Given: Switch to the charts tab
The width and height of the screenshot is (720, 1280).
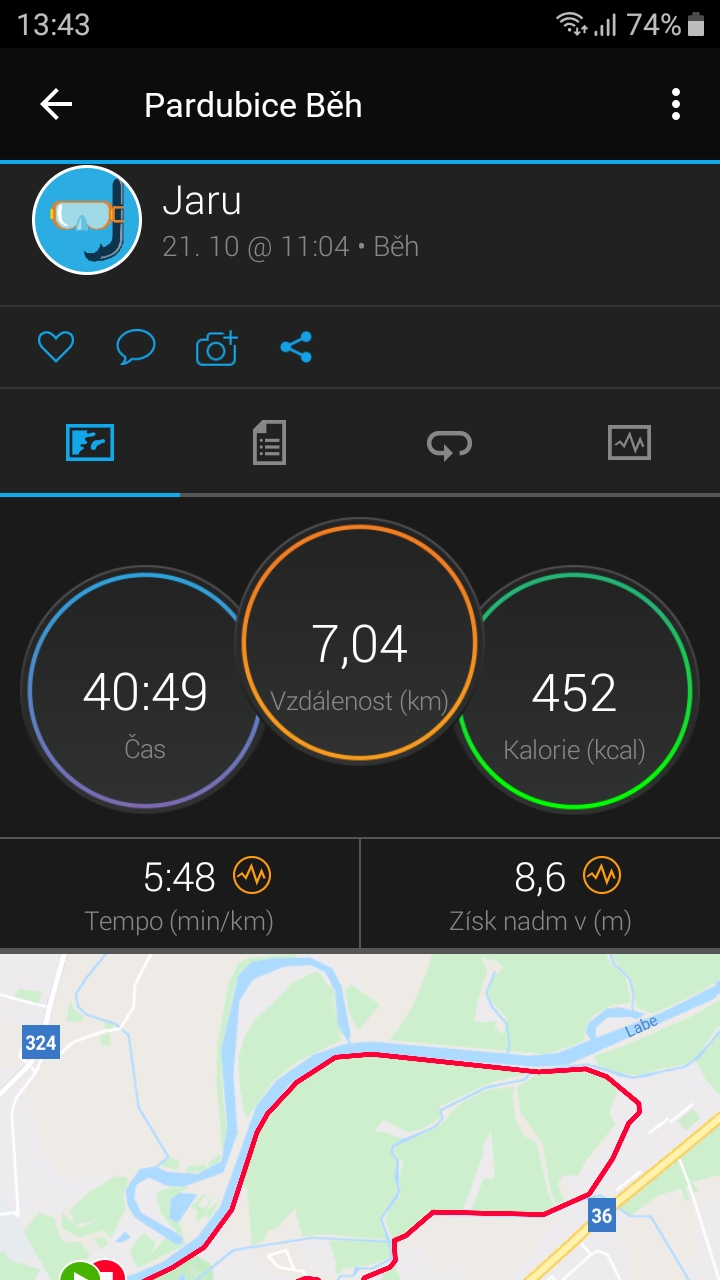Looking at the screenshot, I should (629, 442).
